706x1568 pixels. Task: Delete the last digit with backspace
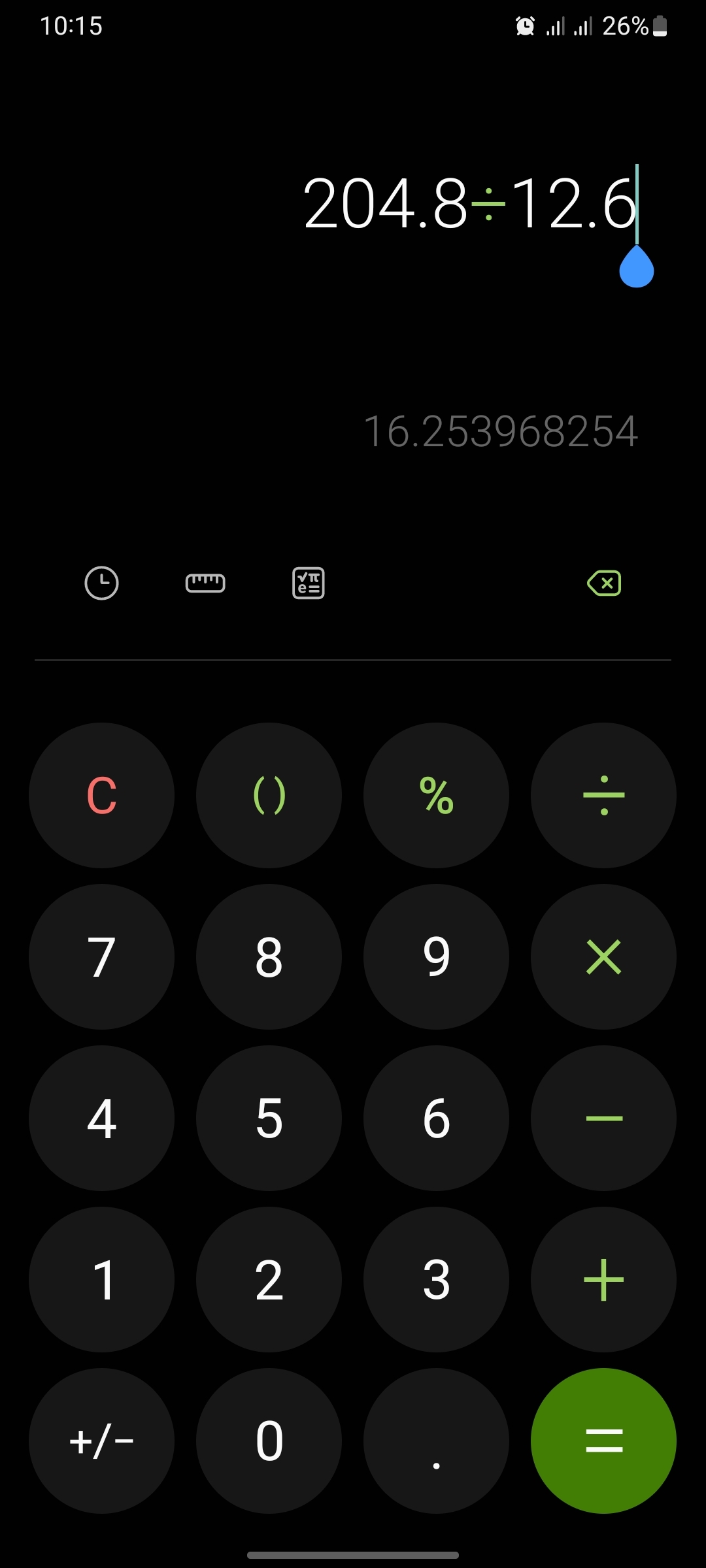pyautogui.click(x=604, y=583)
